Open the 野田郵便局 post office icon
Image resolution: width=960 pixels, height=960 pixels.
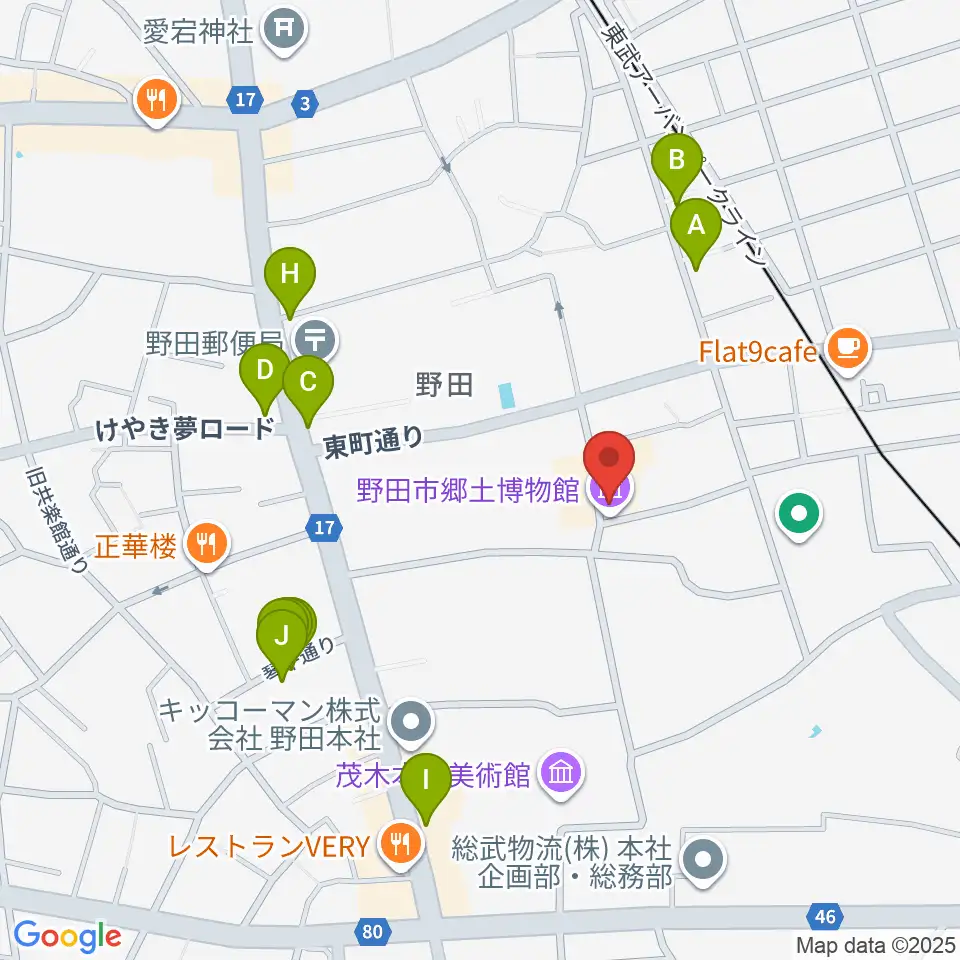[316, 340]
